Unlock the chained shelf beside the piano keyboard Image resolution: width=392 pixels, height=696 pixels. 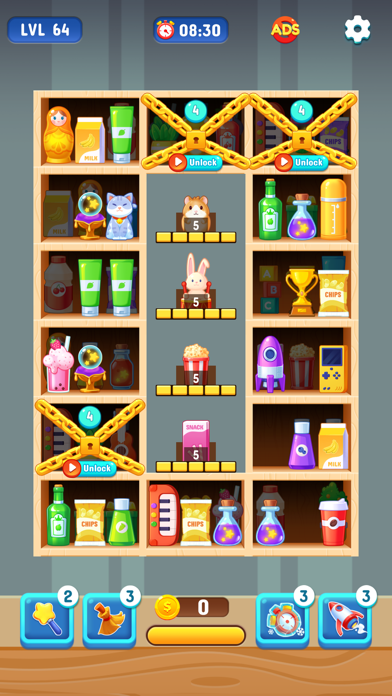(x=90, y=468)
